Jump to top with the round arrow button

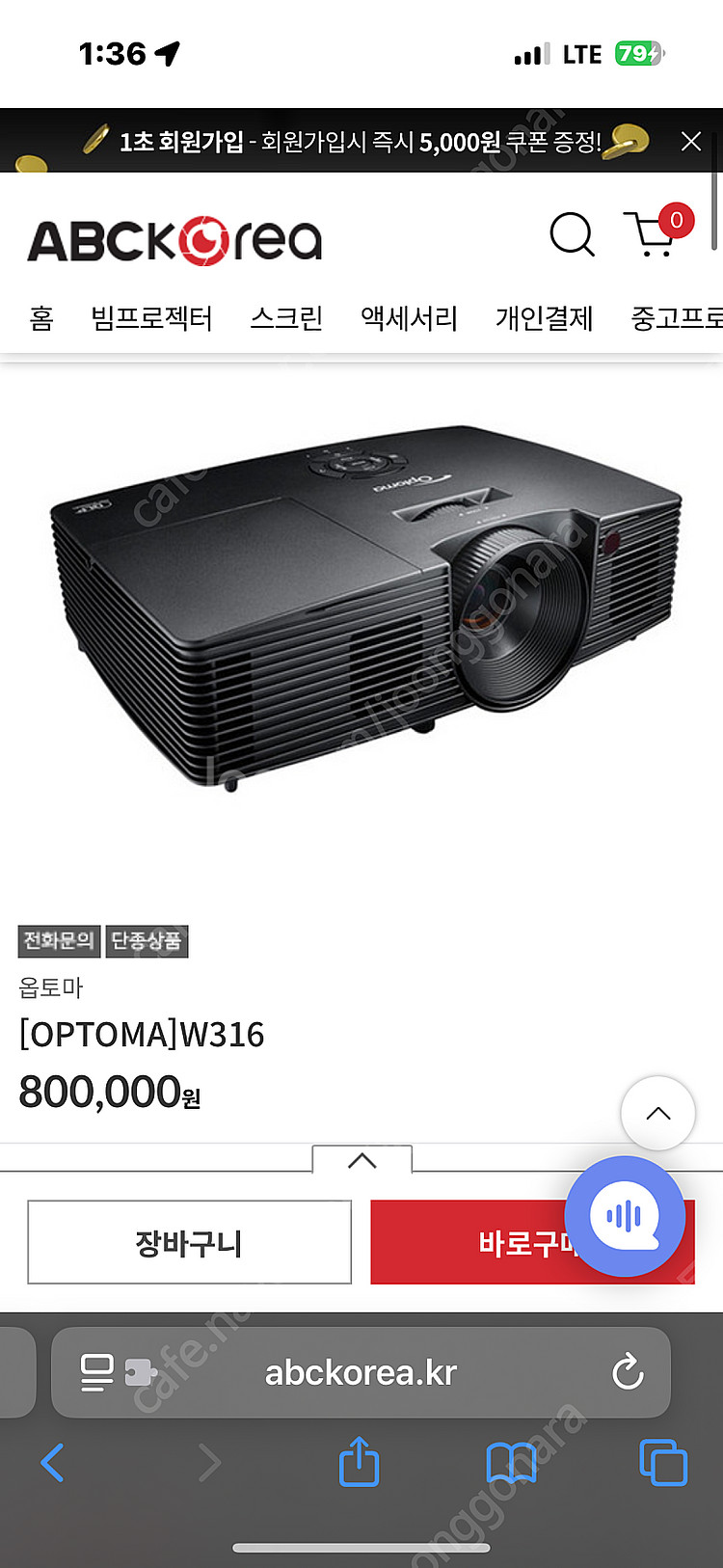pyautogui.click(x=657, y=1113)
